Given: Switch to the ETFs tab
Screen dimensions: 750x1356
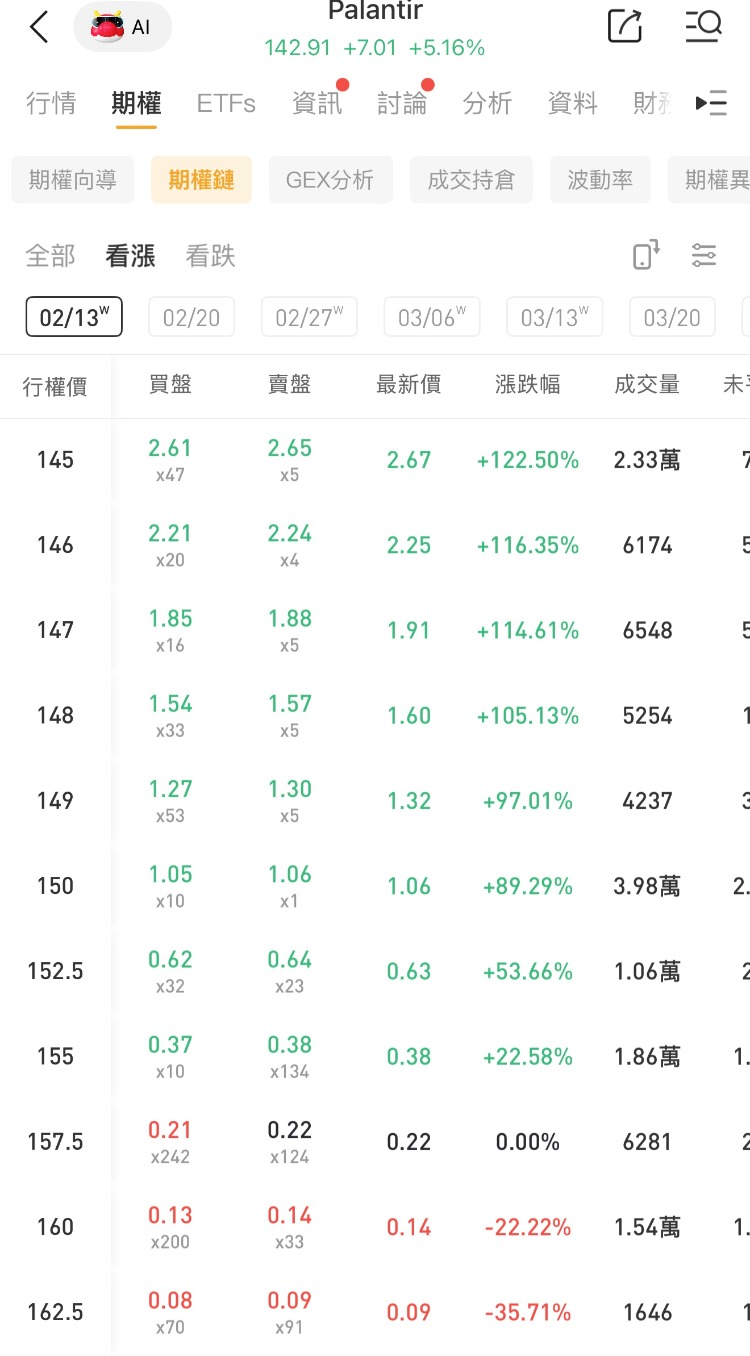Looking at the screenshot, I should 226,103.
